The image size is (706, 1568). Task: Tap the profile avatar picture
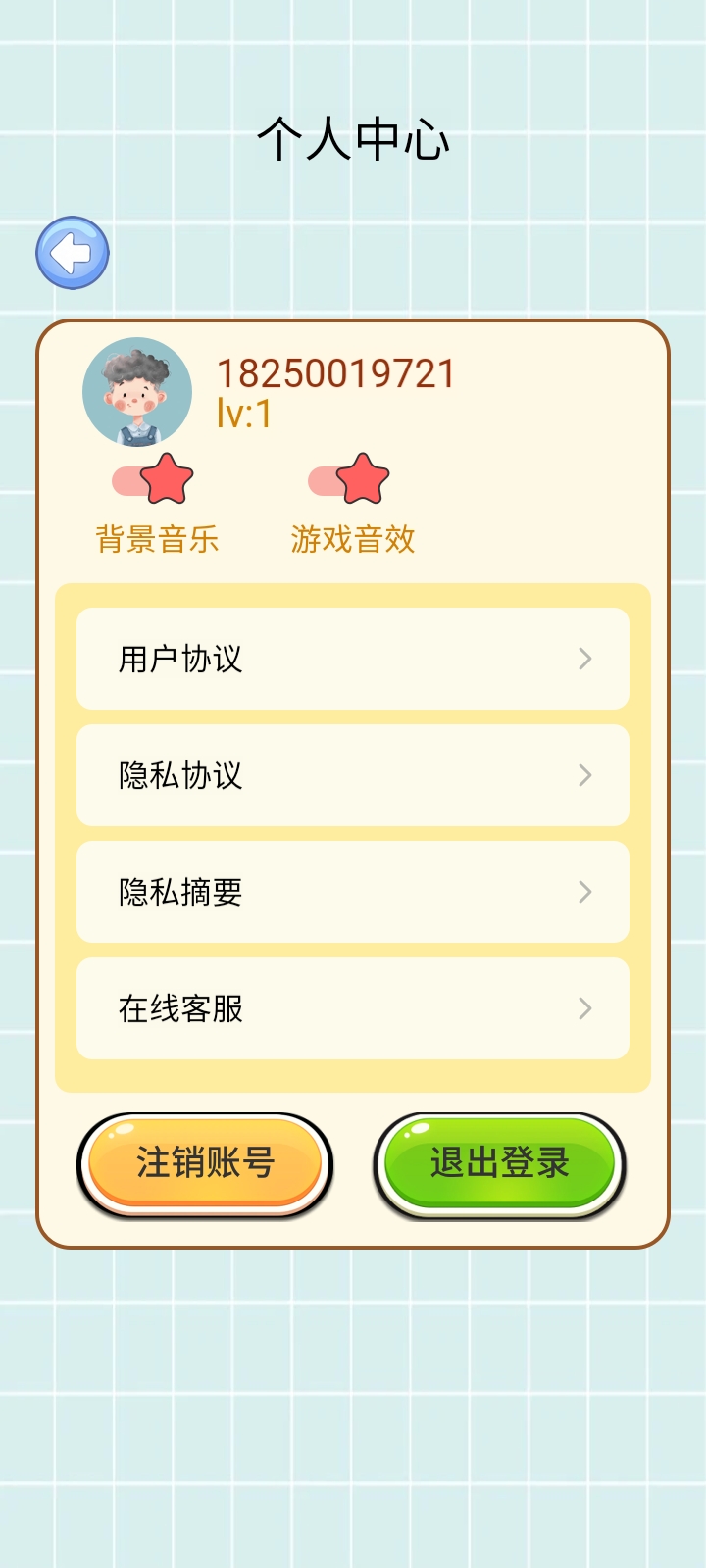[x=137, y=392]
